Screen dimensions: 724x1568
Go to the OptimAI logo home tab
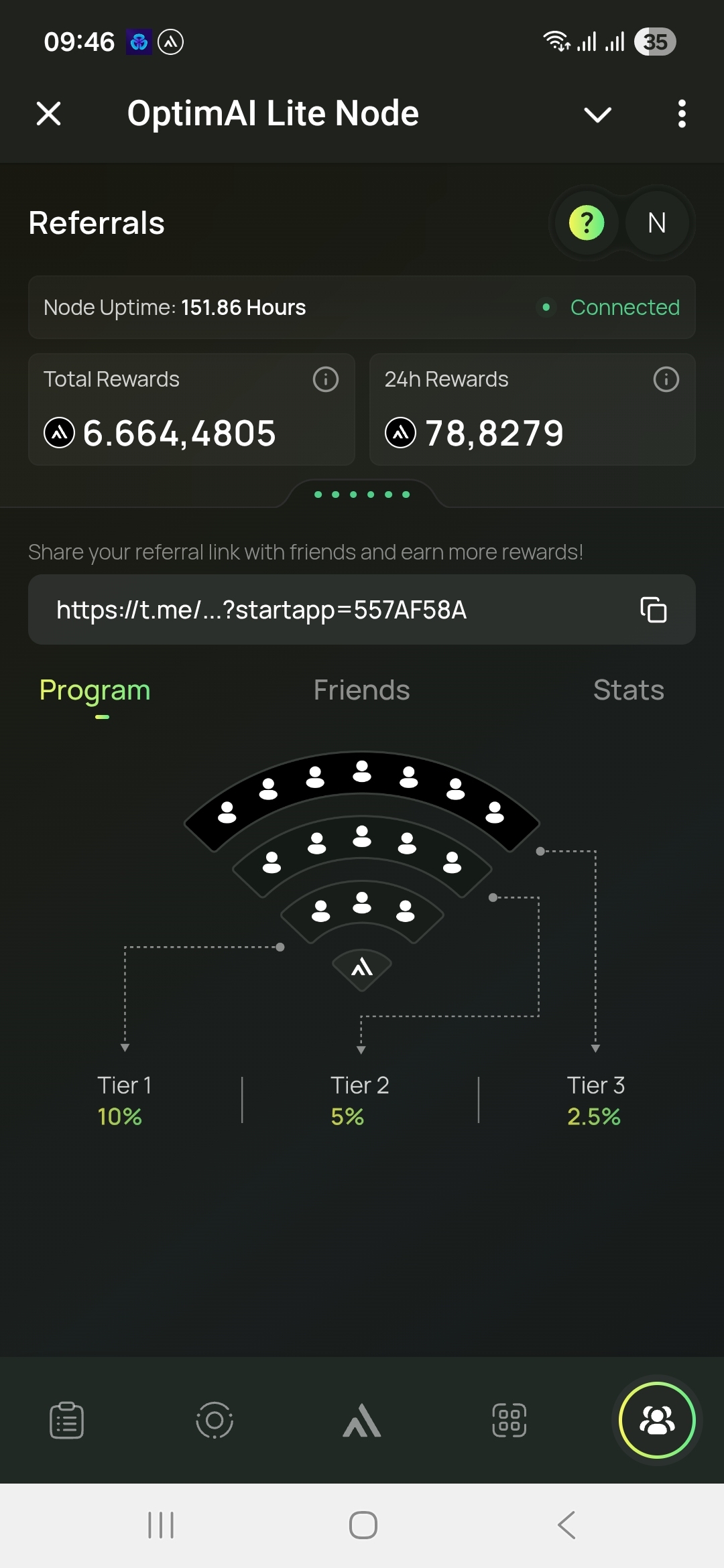[362, 1420]
